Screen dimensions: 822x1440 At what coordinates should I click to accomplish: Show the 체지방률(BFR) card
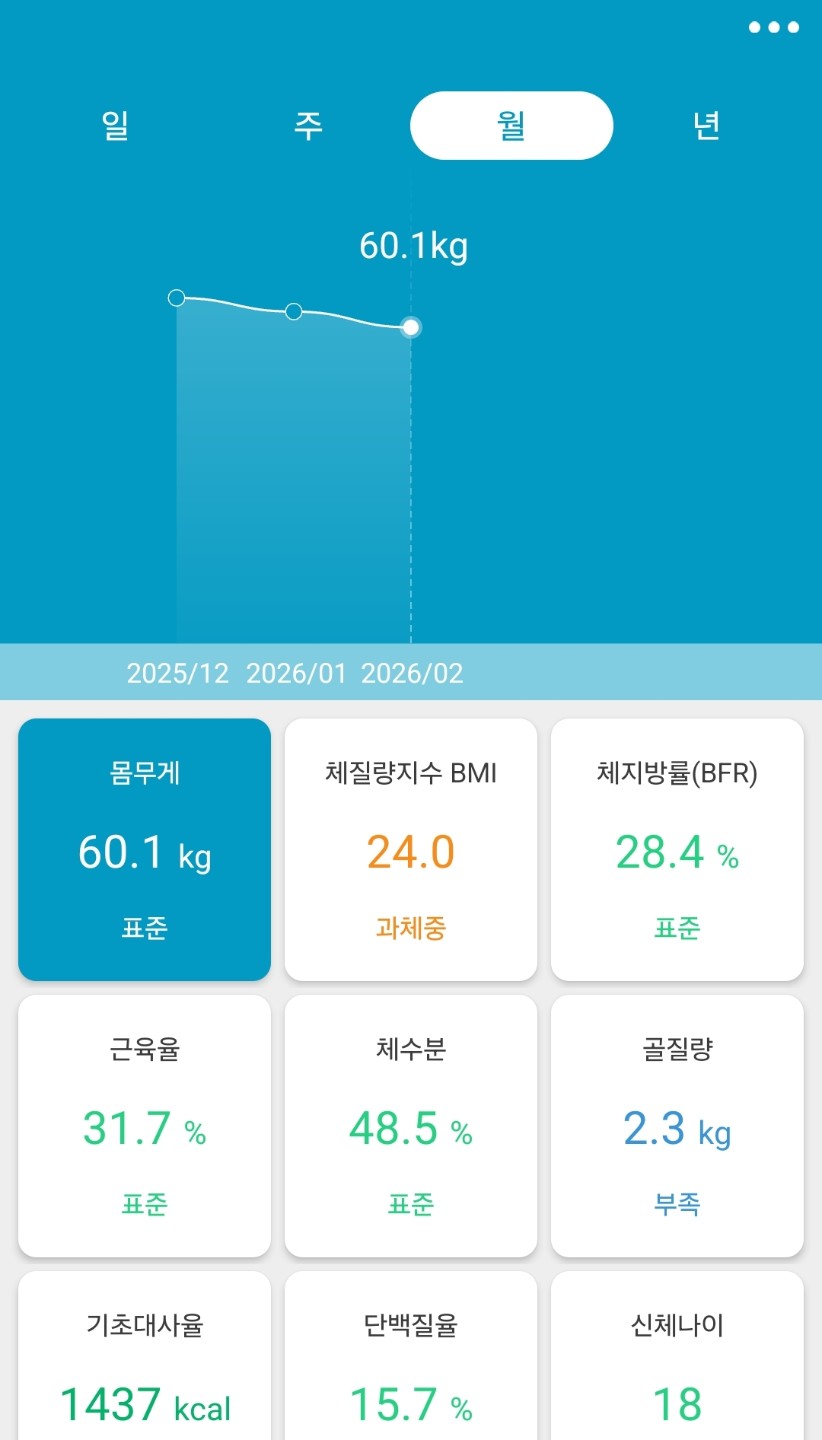click(677, 849)
